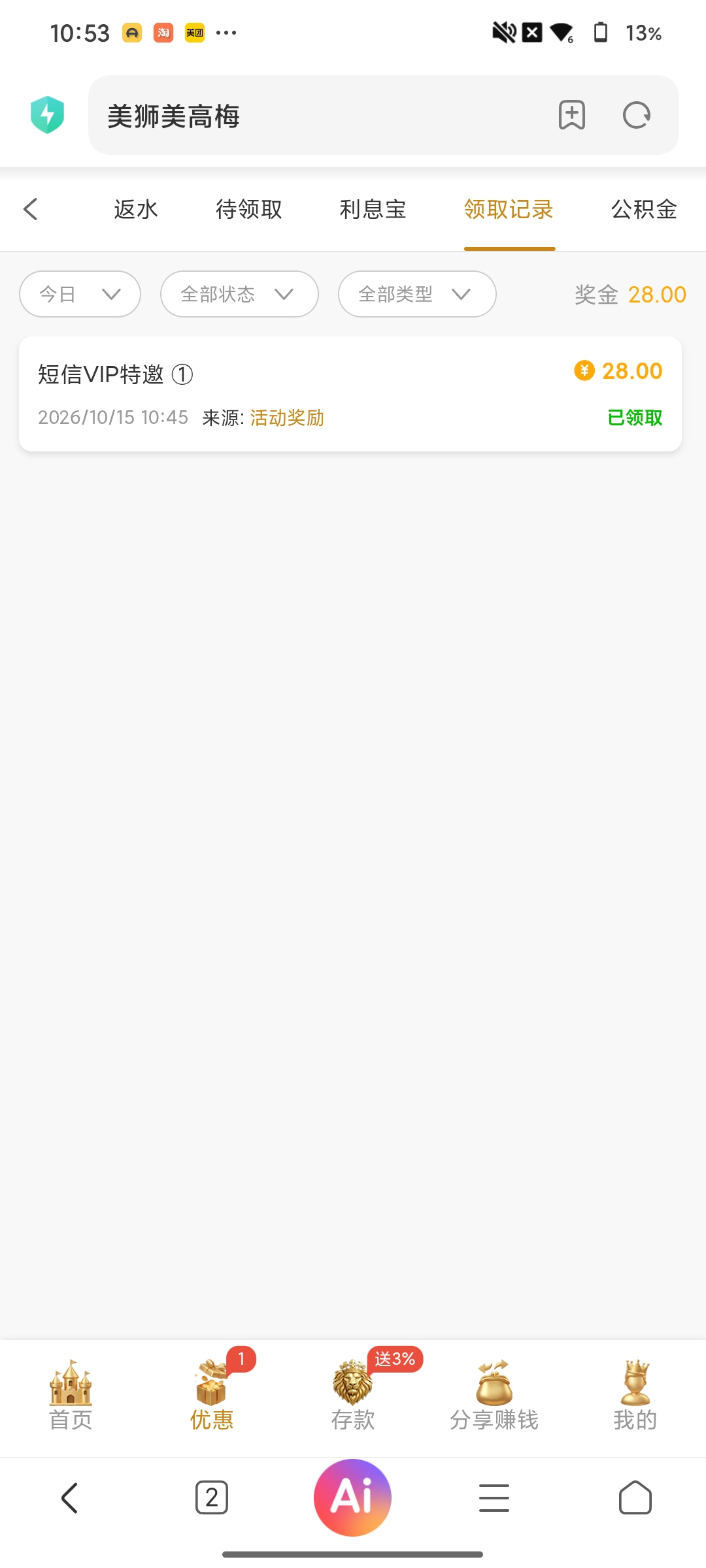Expand the 全部类型 type filter
The image size is (706, 1568).
[x=417, y=294]
